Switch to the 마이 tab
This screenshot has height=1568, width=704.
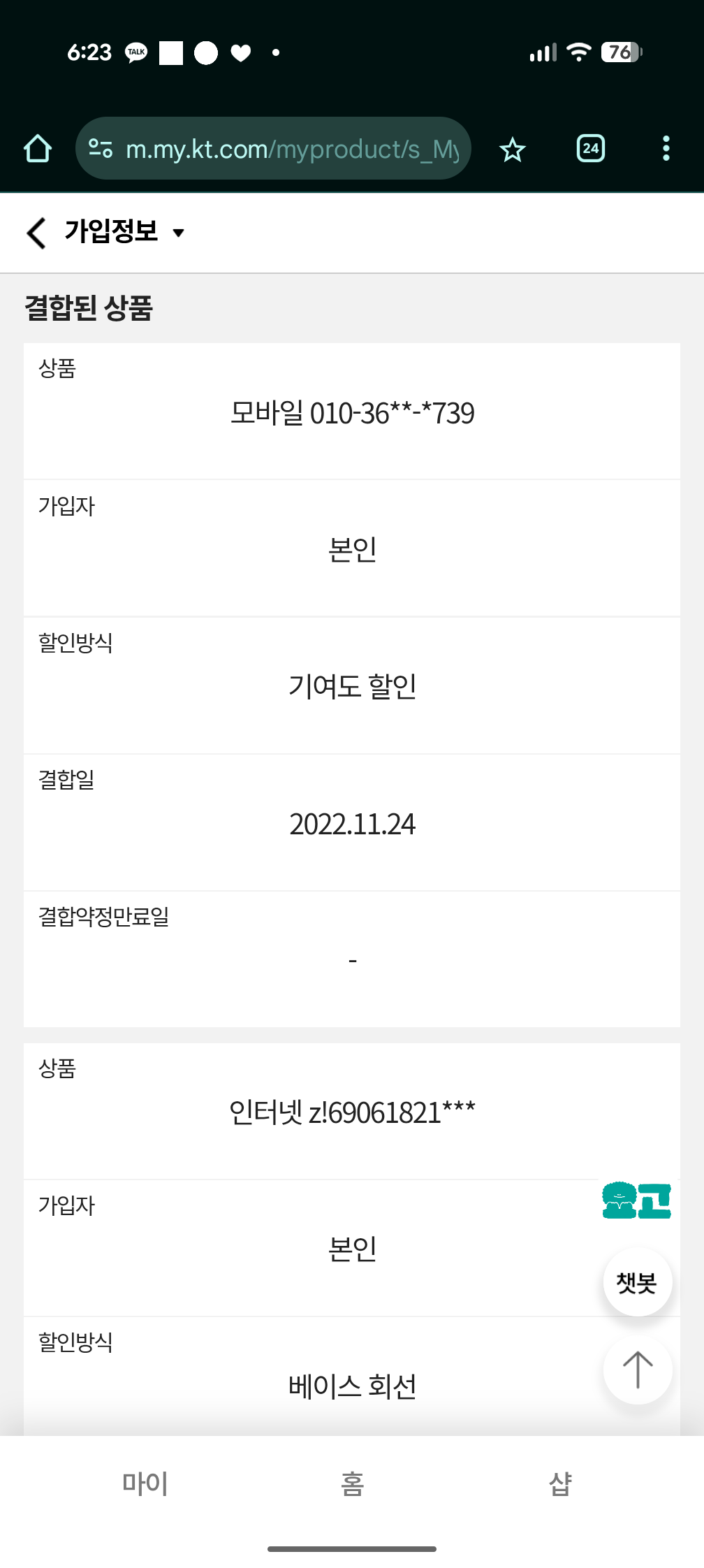(145, 1483)
